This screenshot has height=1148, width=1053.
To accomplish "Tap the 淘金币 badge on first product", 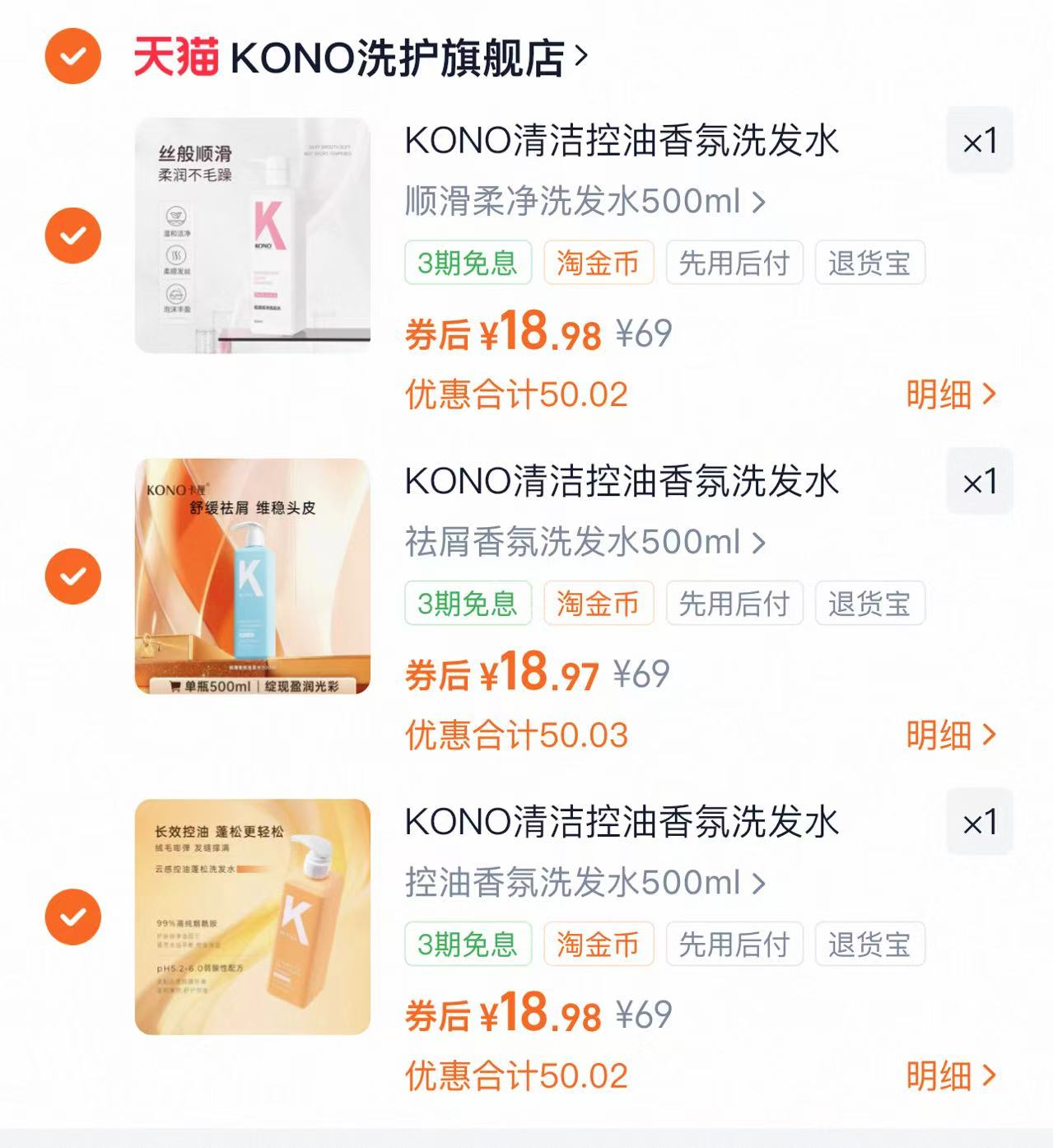I will click(598, 263).
